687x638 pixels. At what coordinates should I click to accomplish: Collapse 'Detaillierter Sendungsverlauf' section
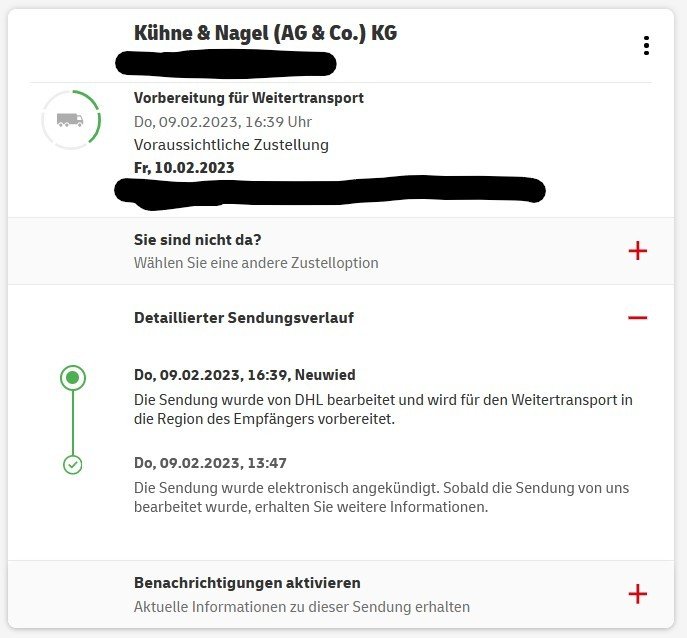click(637, 318)
